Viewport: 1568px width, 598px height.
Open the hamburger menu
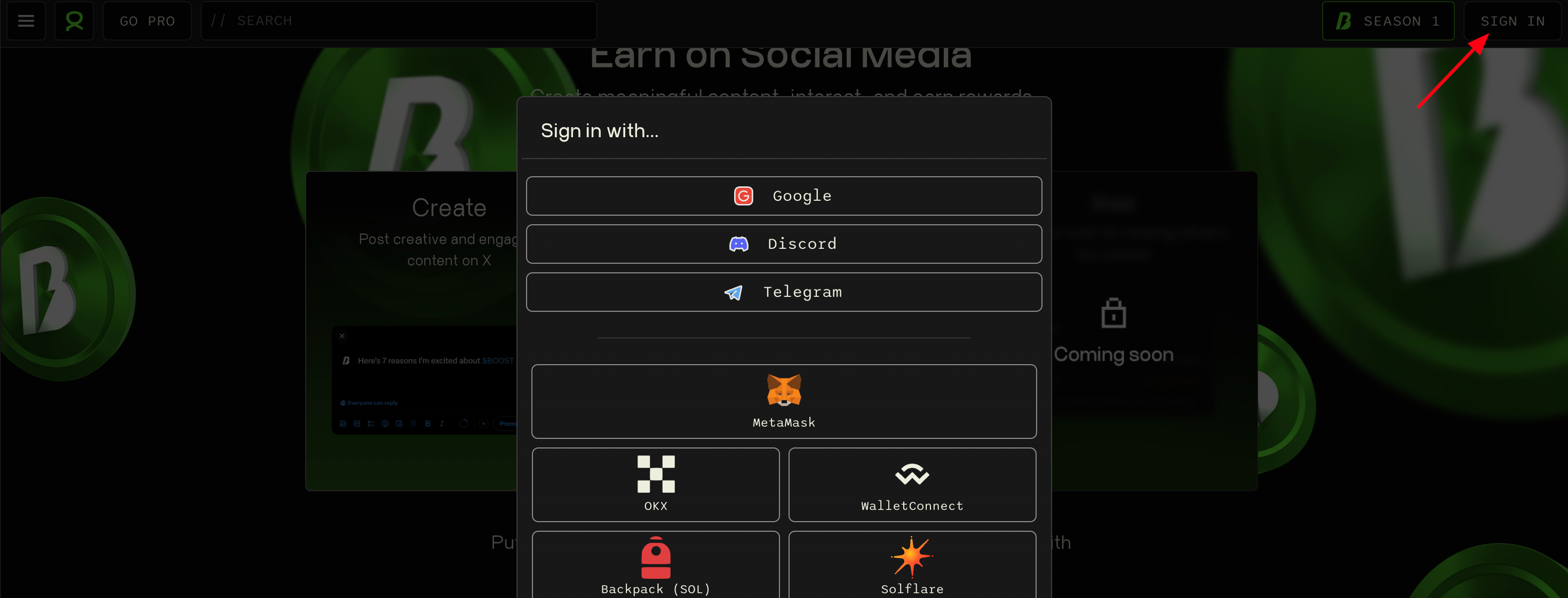tap(26, 21)
